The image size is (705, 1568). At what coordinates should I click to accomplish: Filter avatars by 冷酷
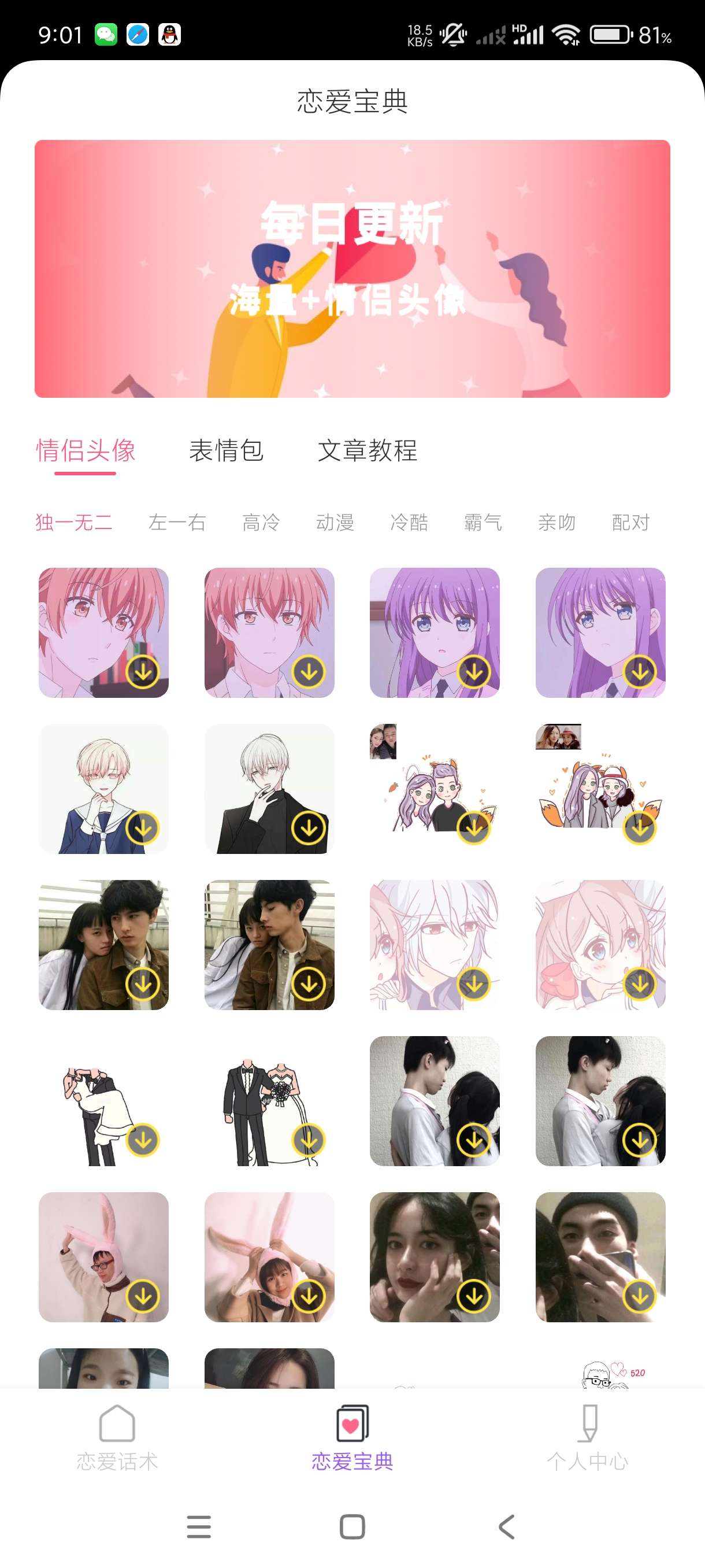tap(409, 522)
